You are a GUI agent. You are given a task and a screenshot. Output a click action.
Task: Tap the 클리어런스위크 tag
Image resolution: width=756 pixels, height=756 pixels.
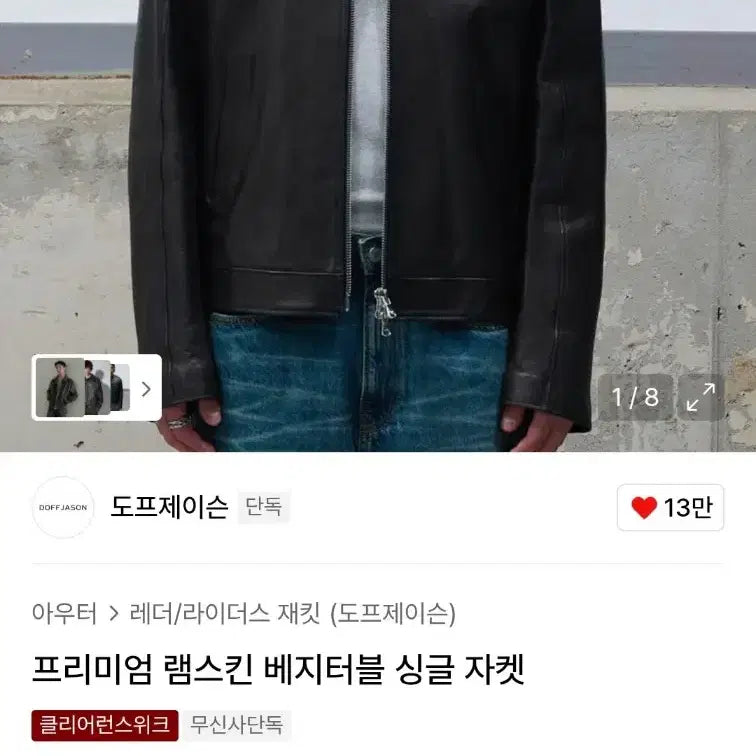104,724
